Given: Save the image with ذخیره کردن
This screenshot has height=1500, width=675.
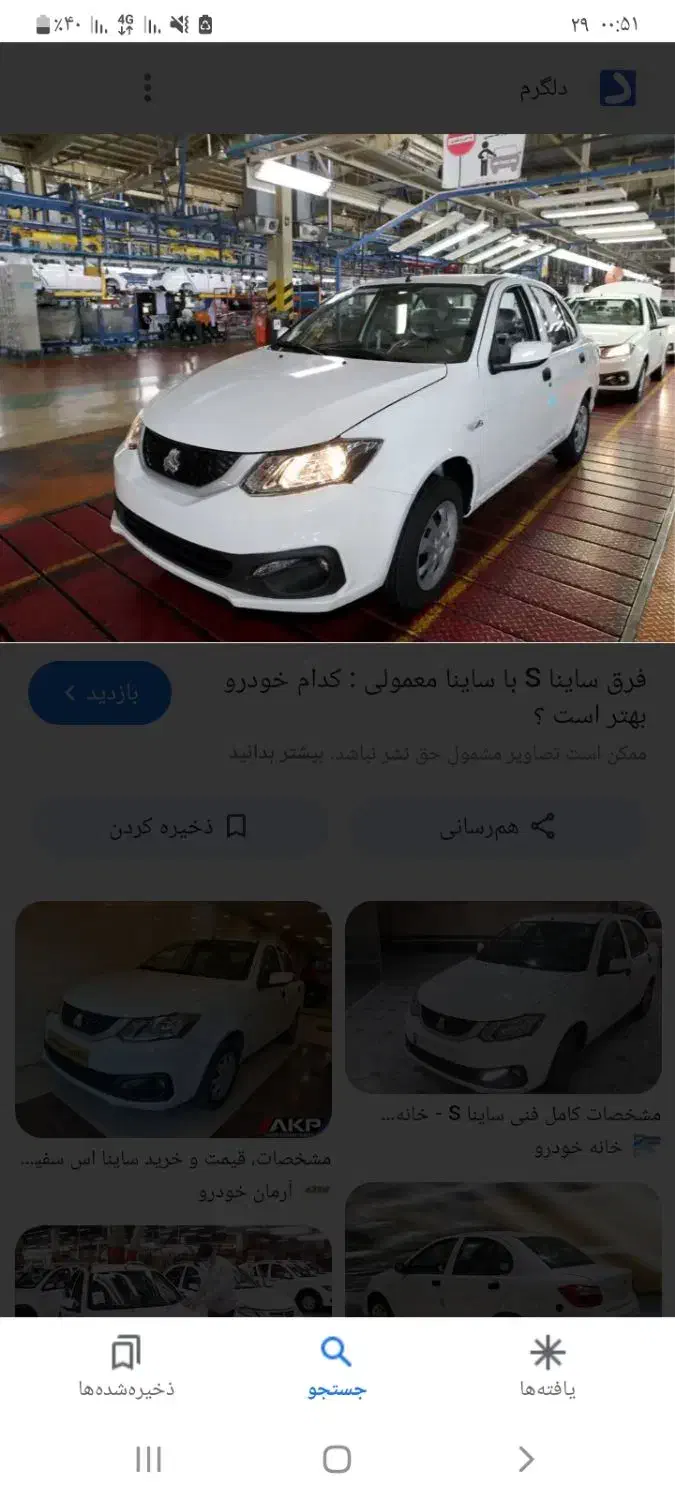Looking at the screenshot, I should click(179, 827).
